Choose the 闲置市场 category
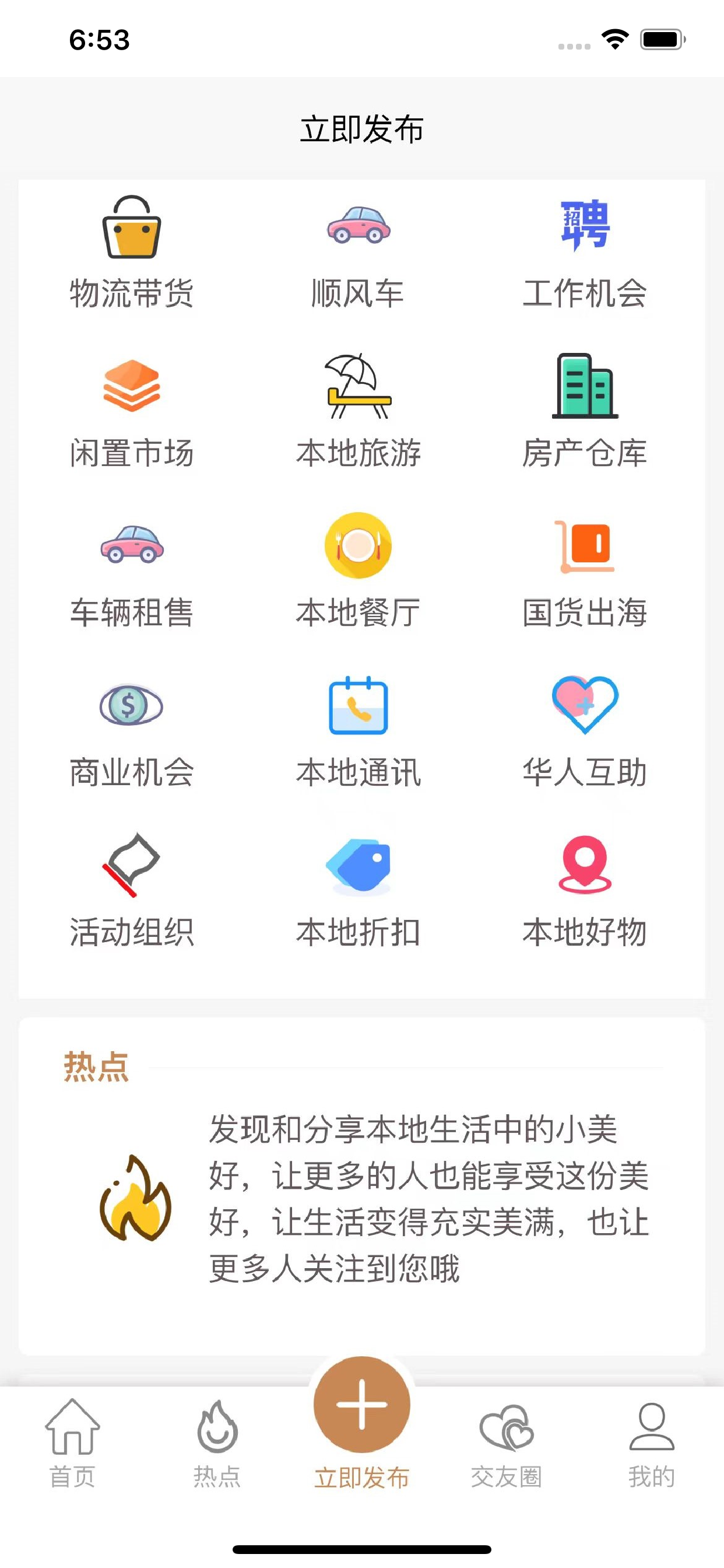The height and width of the screenshot is (1568, 724). [x=131, y=411]
